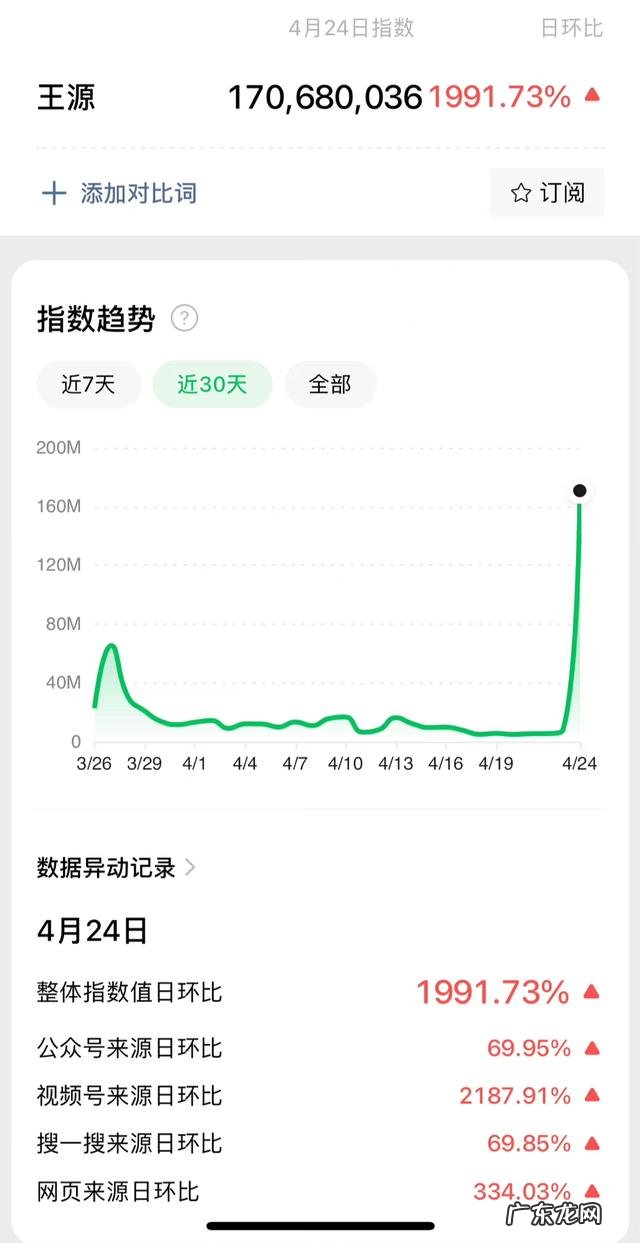
Task: Open the help icon beside 指数趋势
Action: (x=185, y=319)
